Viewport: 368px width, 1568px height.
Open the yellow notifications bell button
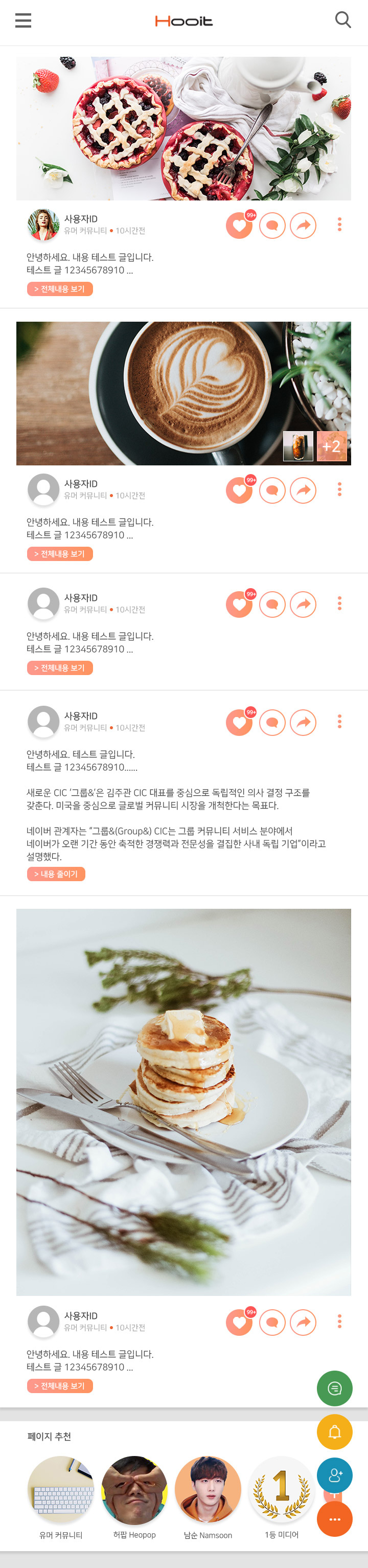pos(335,1431)
